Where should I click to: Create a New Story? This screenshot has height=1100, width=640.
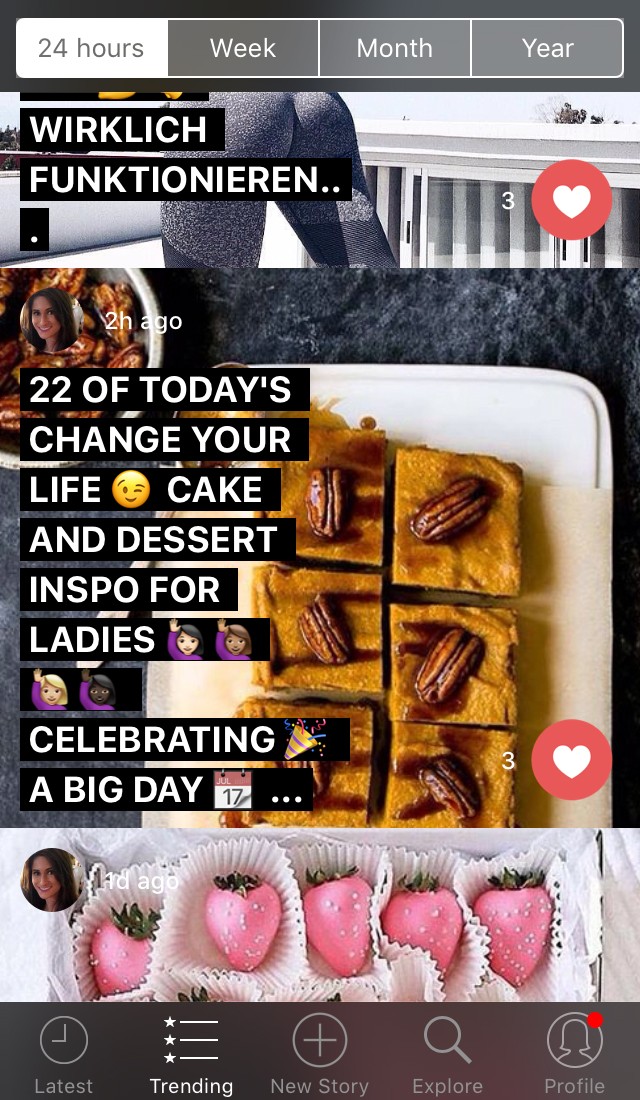pos(319,1055)
